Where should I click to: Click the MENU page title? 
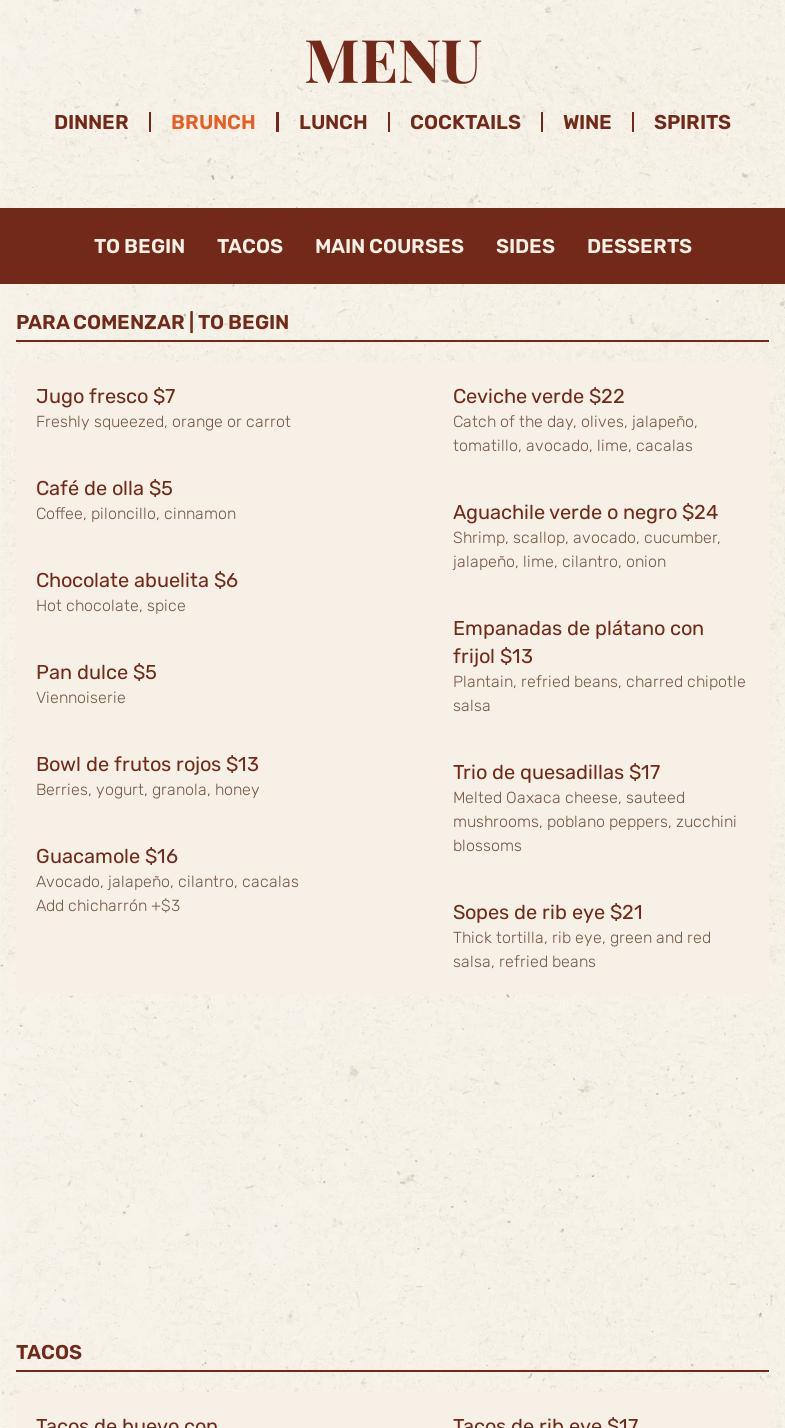tap(392, 61)
